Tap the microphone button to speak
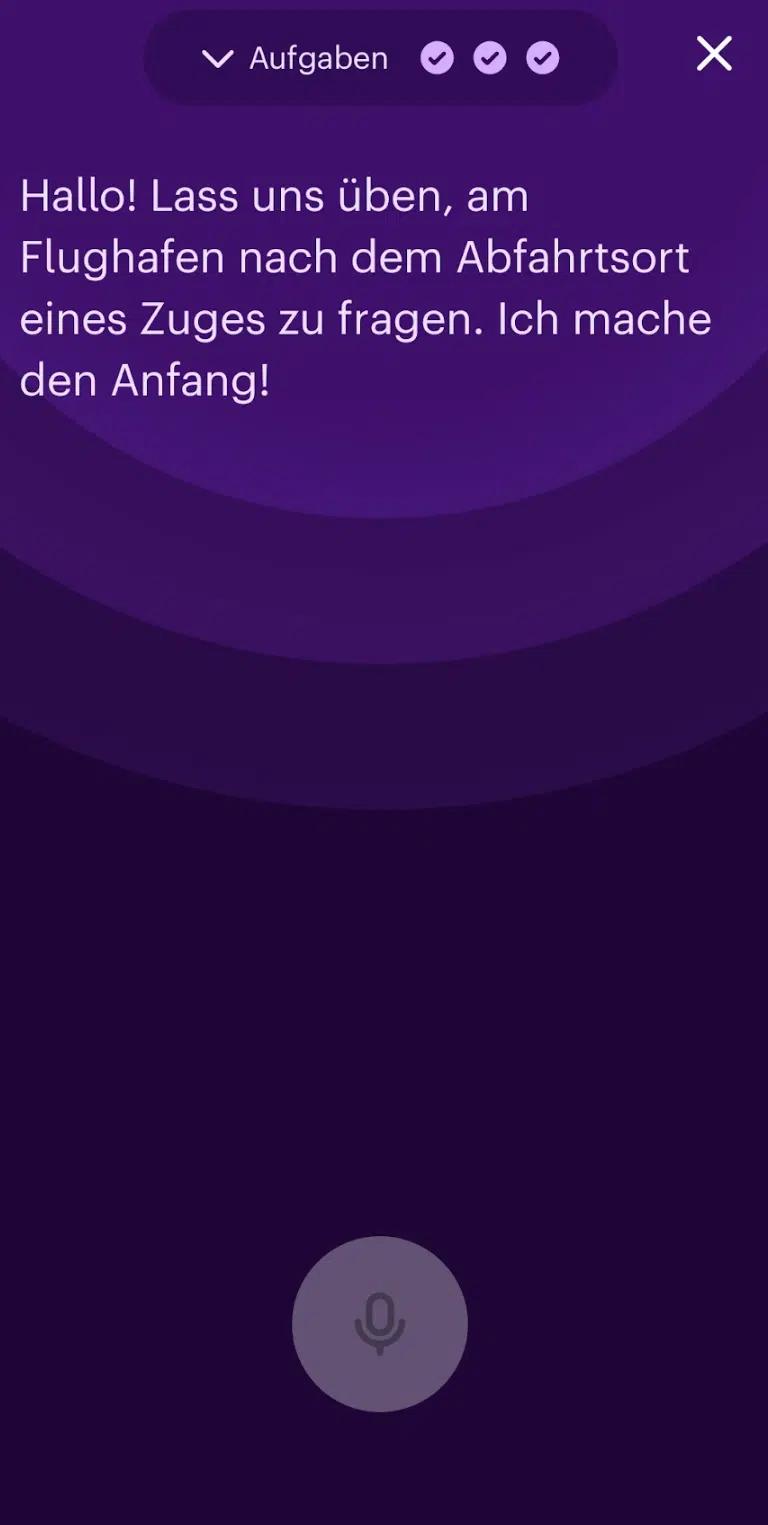 tap(380, 1323)
